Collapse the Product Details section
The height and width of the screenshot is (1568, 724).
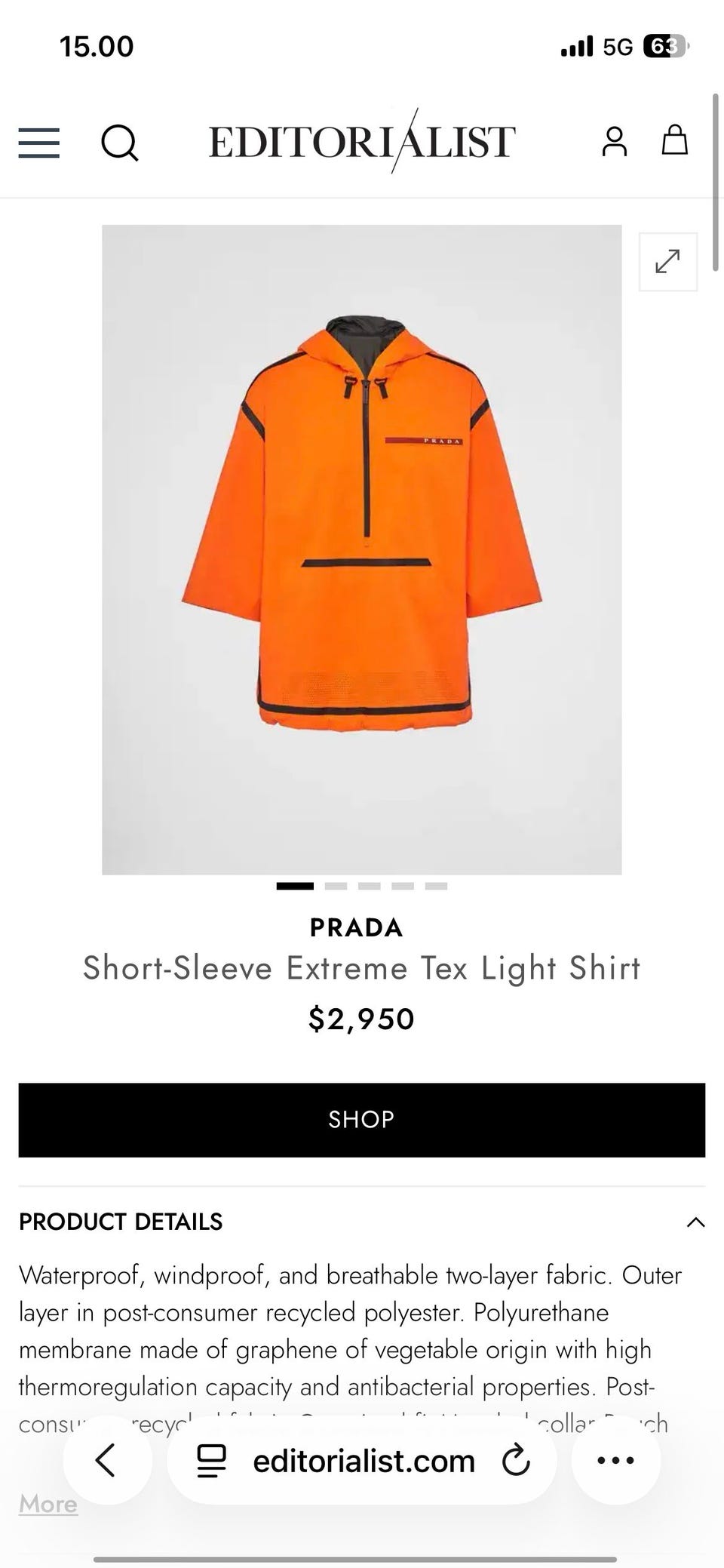pyautogui.click(x=696, y=1222)
